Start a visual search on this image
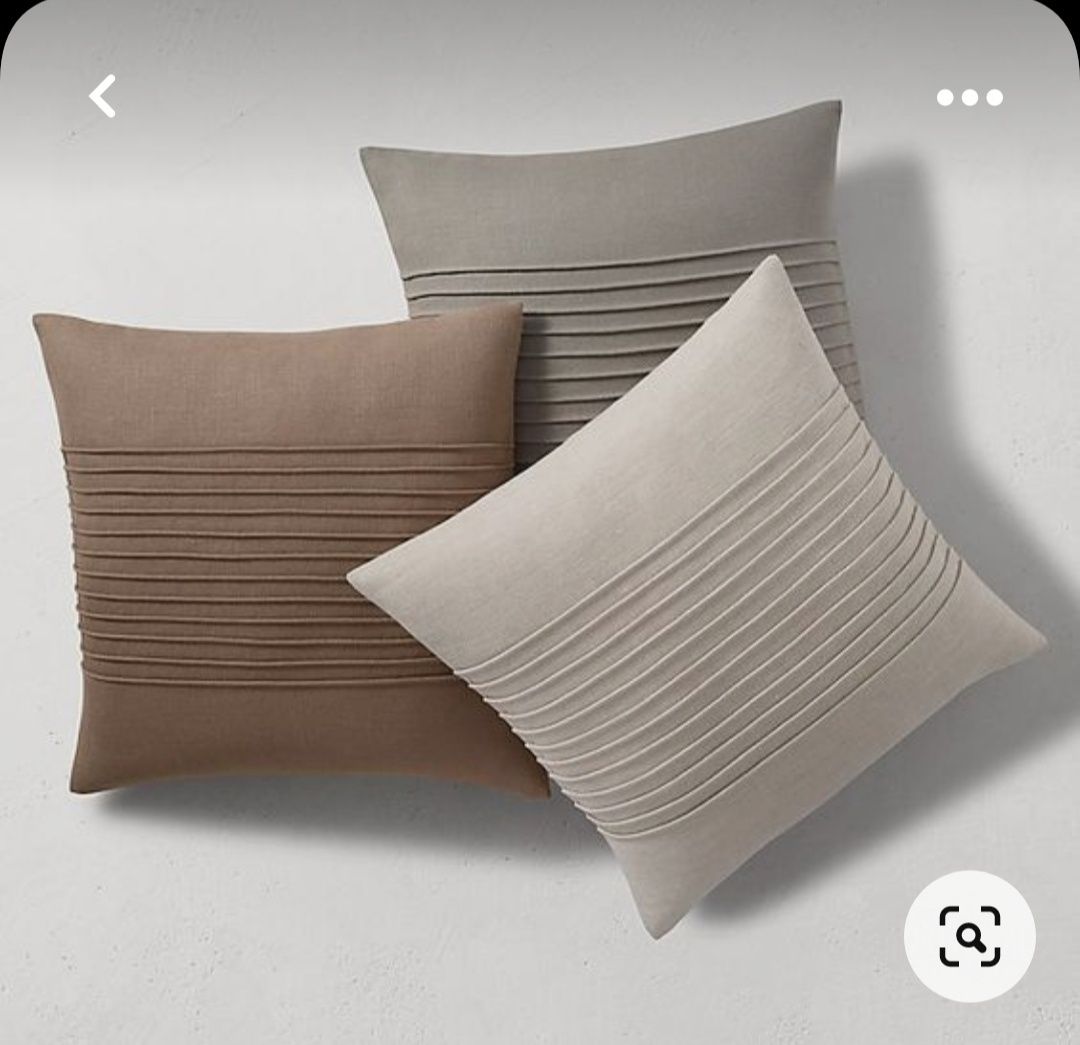Viewport: 1080px width, 1045px height. click(969, 936)
